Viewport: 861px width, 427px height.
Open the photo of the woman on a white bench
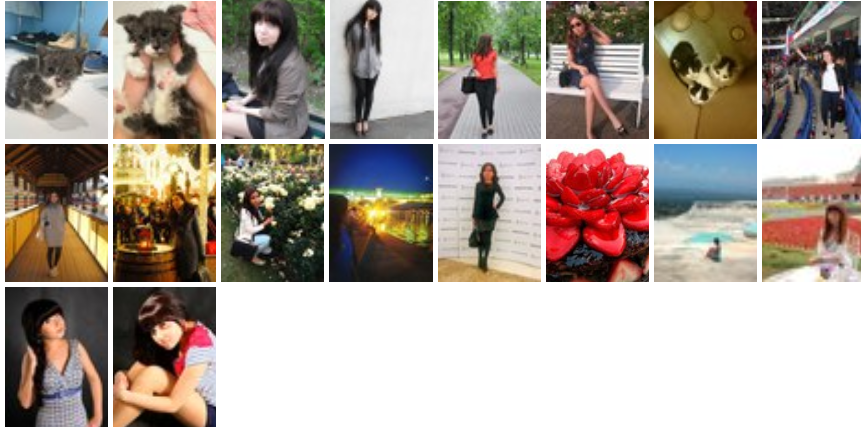tap(597, 70)
